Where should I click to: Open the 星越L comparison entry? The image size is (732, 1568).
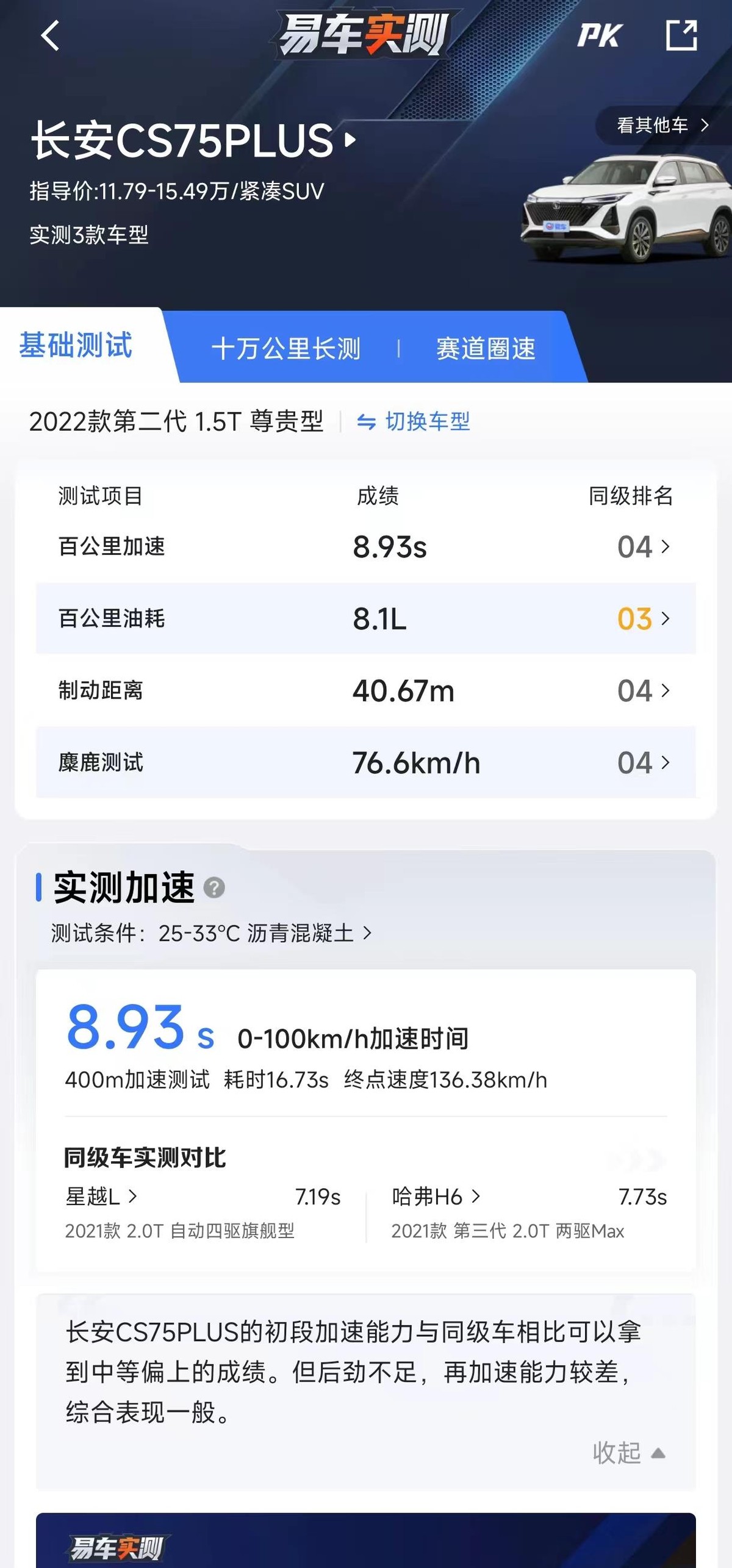(101, 1197)
